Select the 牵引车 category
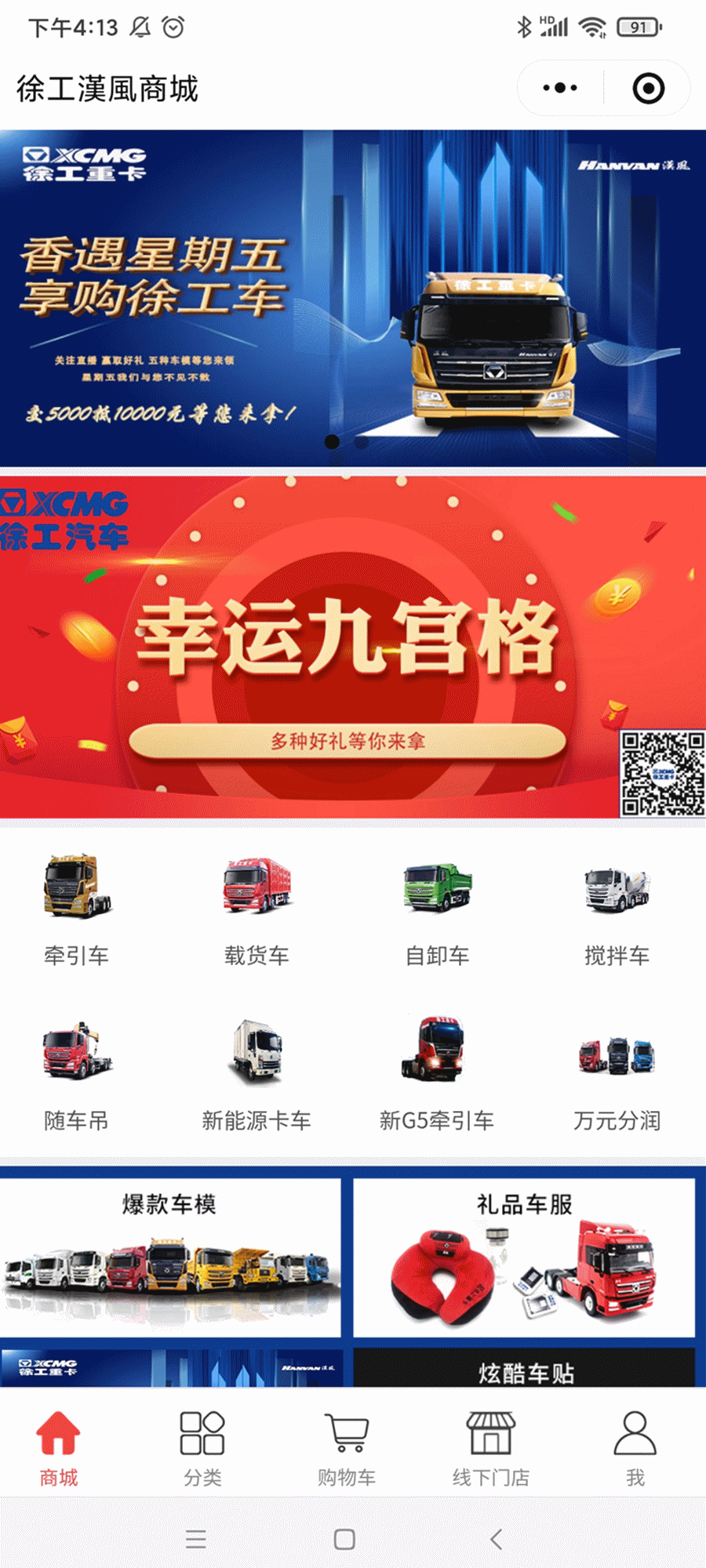This screenshot has width=706, height=1568. 77,909
